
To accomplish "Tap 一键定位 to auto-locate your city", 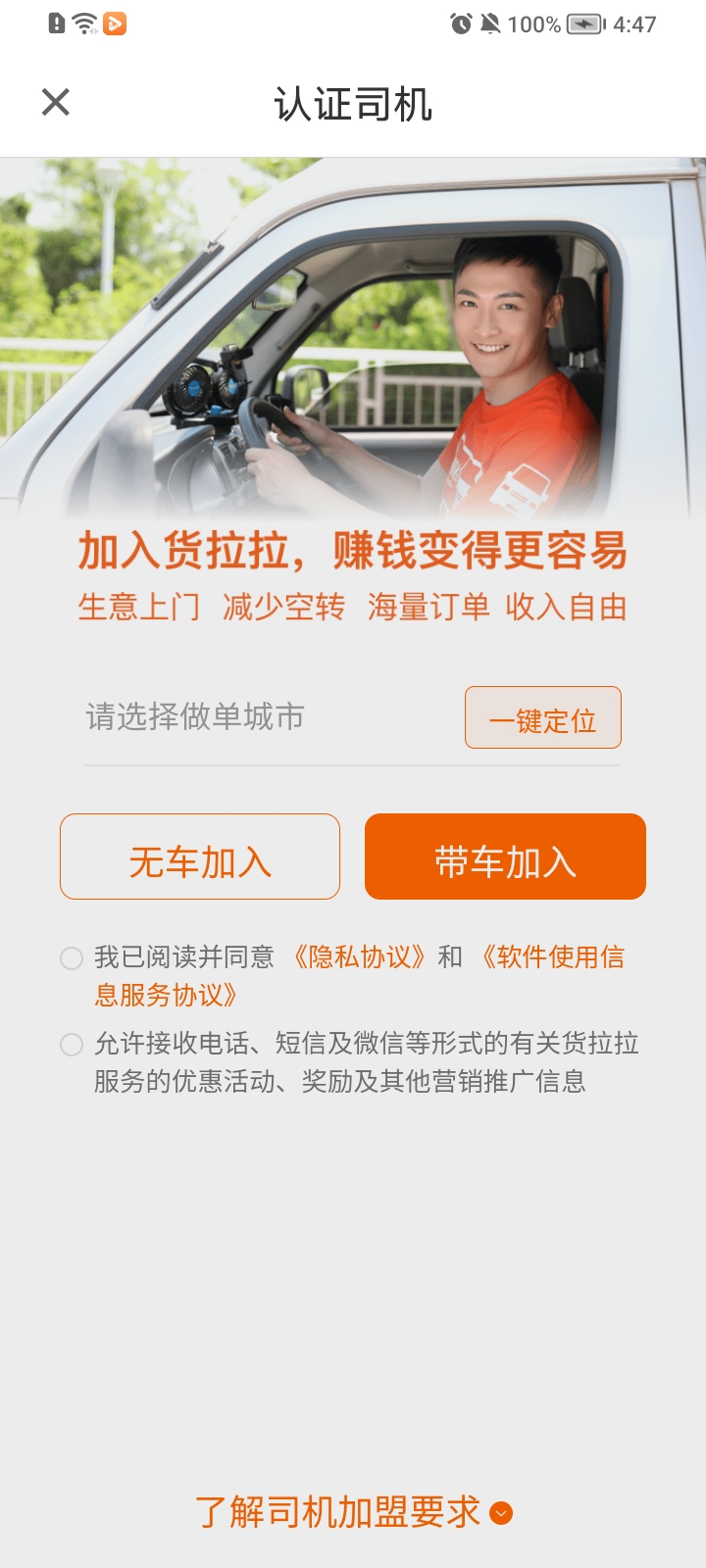I will [542, 717].
